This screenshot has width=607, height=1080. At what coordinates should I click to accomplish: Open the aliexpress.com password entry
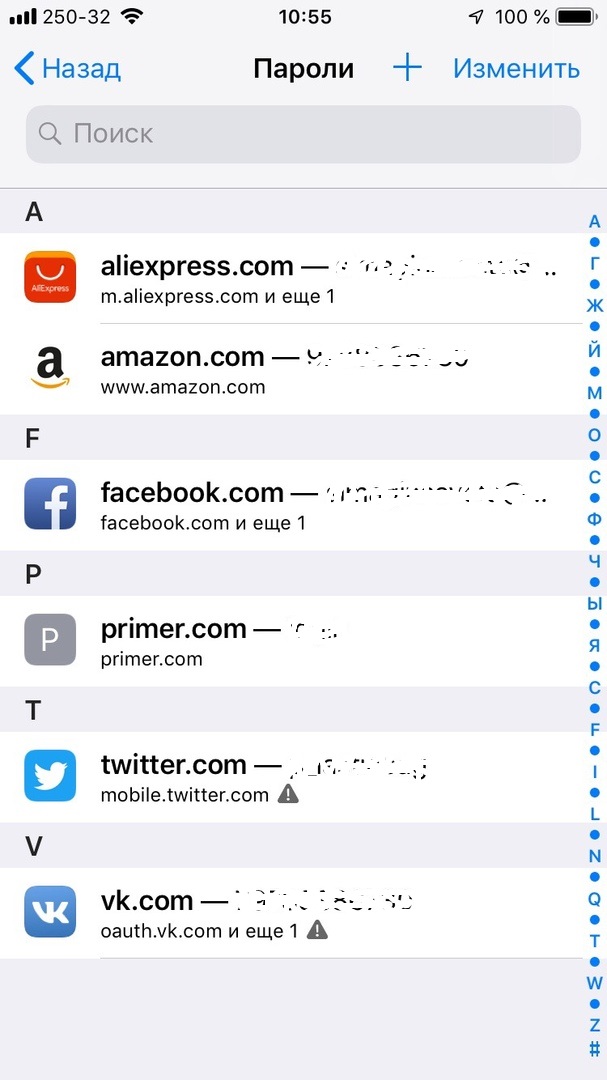[290, 279]
